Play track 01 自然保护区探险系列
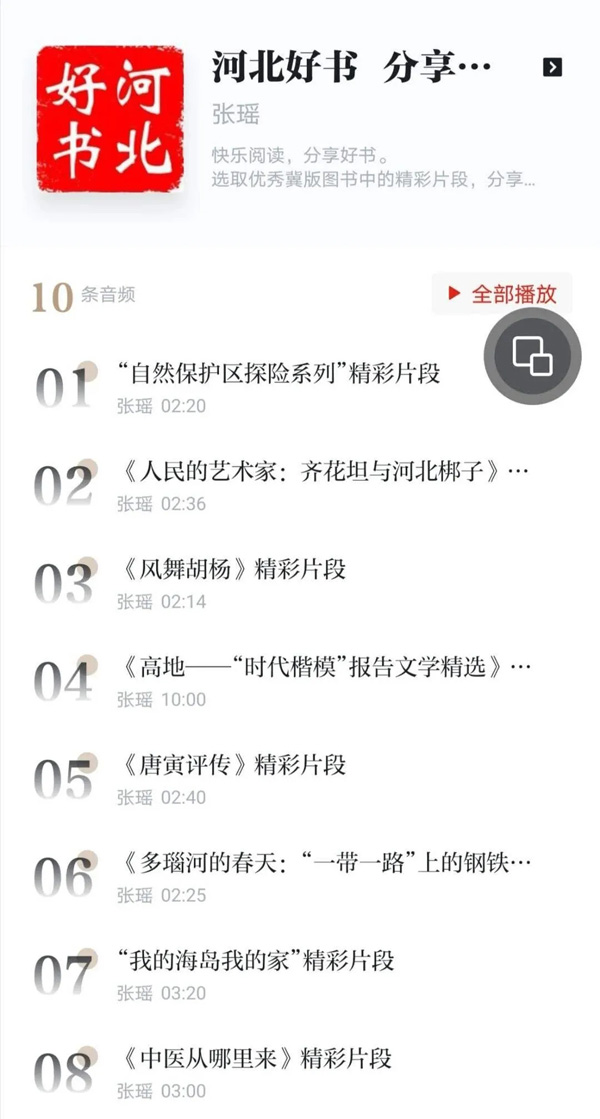This screenshot has width=600, height=1119. coord(279,373)
